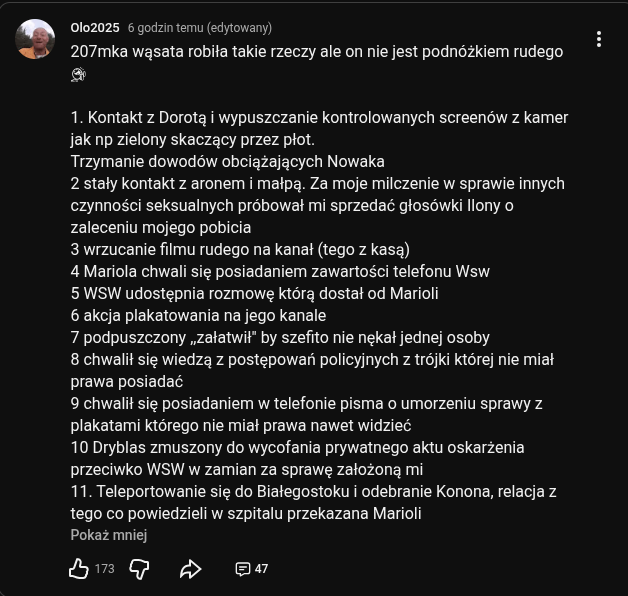The height and width of the screenshot is (596, 628).
Task: Open the comment's three-dot overflow menu
Action: tap(598, 40)
